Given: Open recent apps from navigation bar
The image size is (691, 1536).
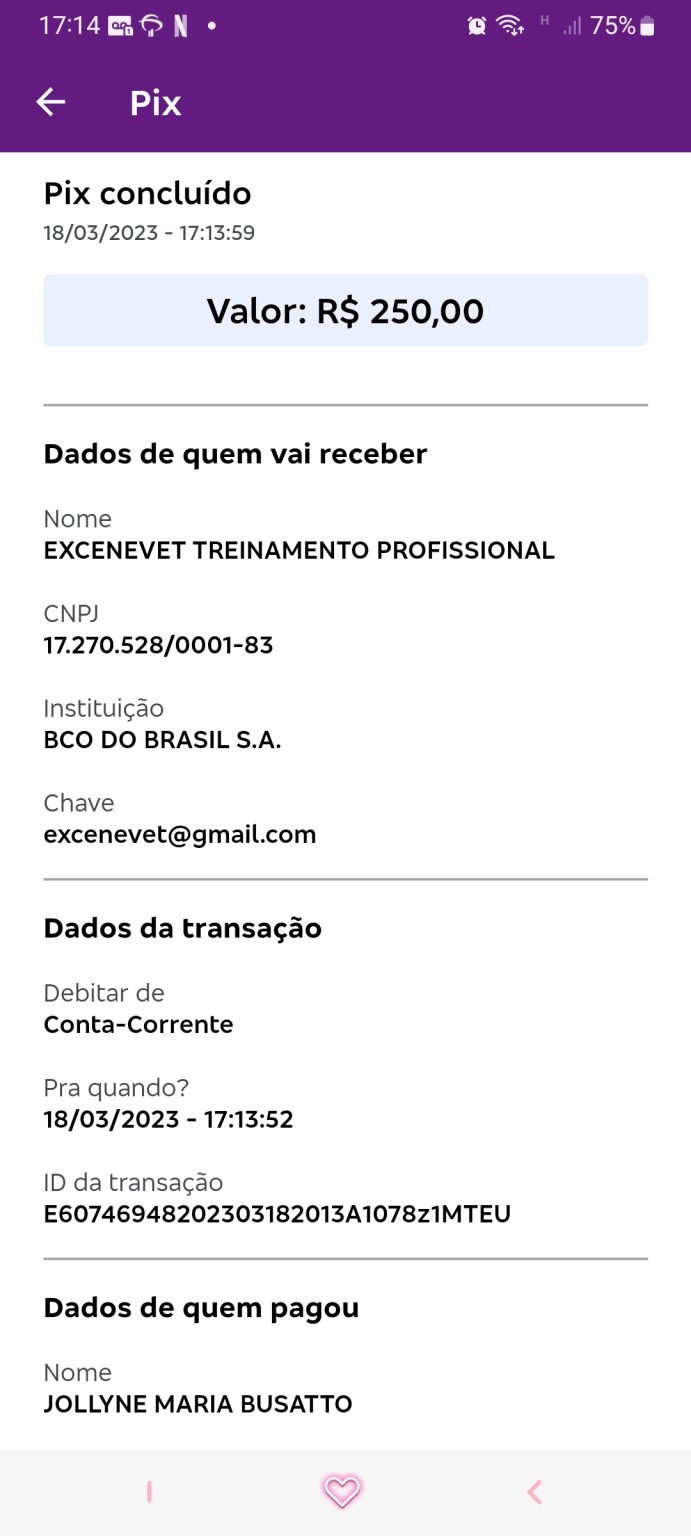Looking at the screenshot, I should 149,1492.
